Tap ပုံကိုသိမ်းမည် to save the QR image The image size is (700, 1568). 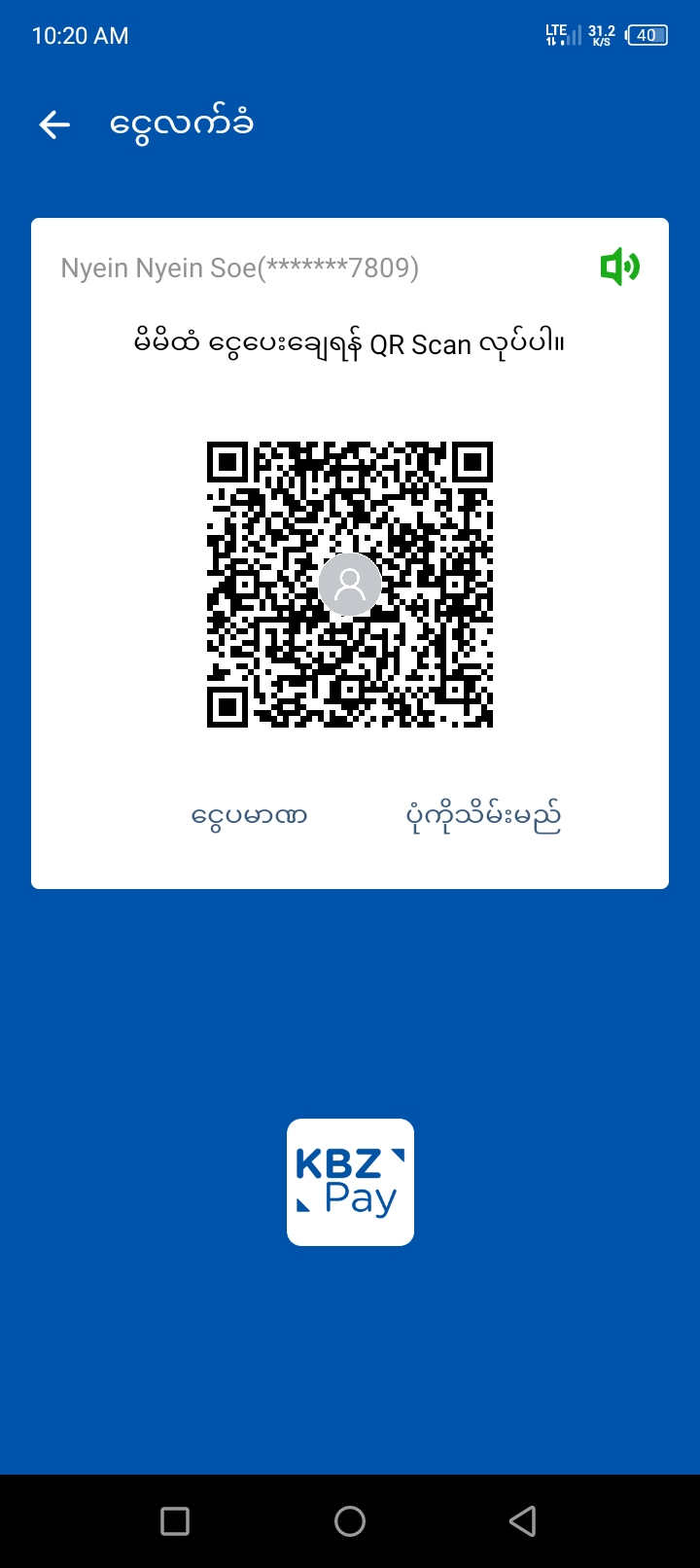(483, 816)
